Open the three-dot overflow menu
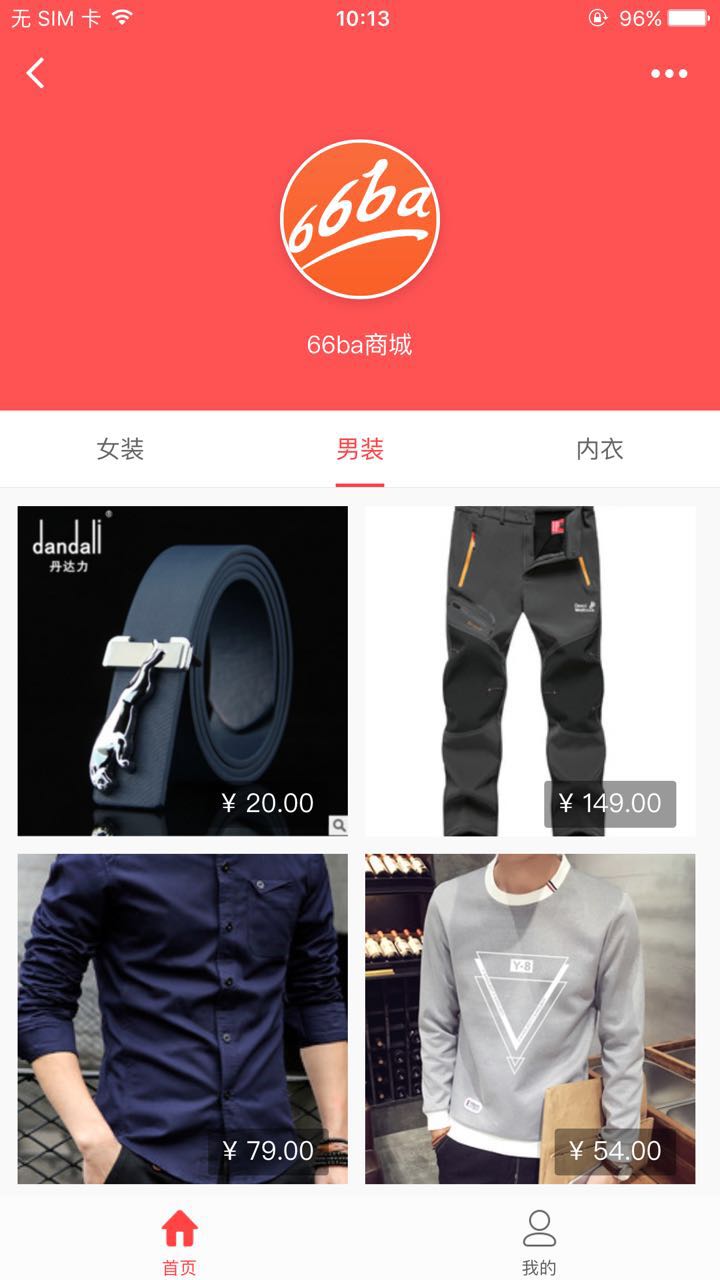The height and width of the screenshot is (1280, 720). (669, 73)
